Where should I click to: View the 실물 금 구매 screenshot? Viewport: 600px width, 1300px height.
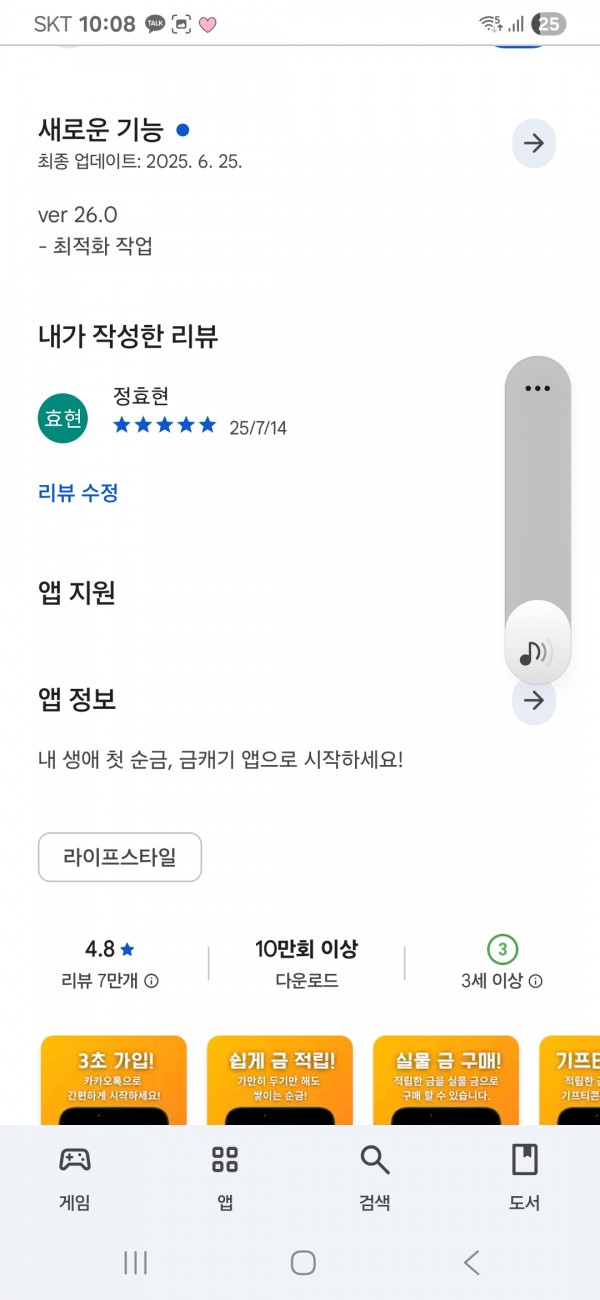(446, 1080)
